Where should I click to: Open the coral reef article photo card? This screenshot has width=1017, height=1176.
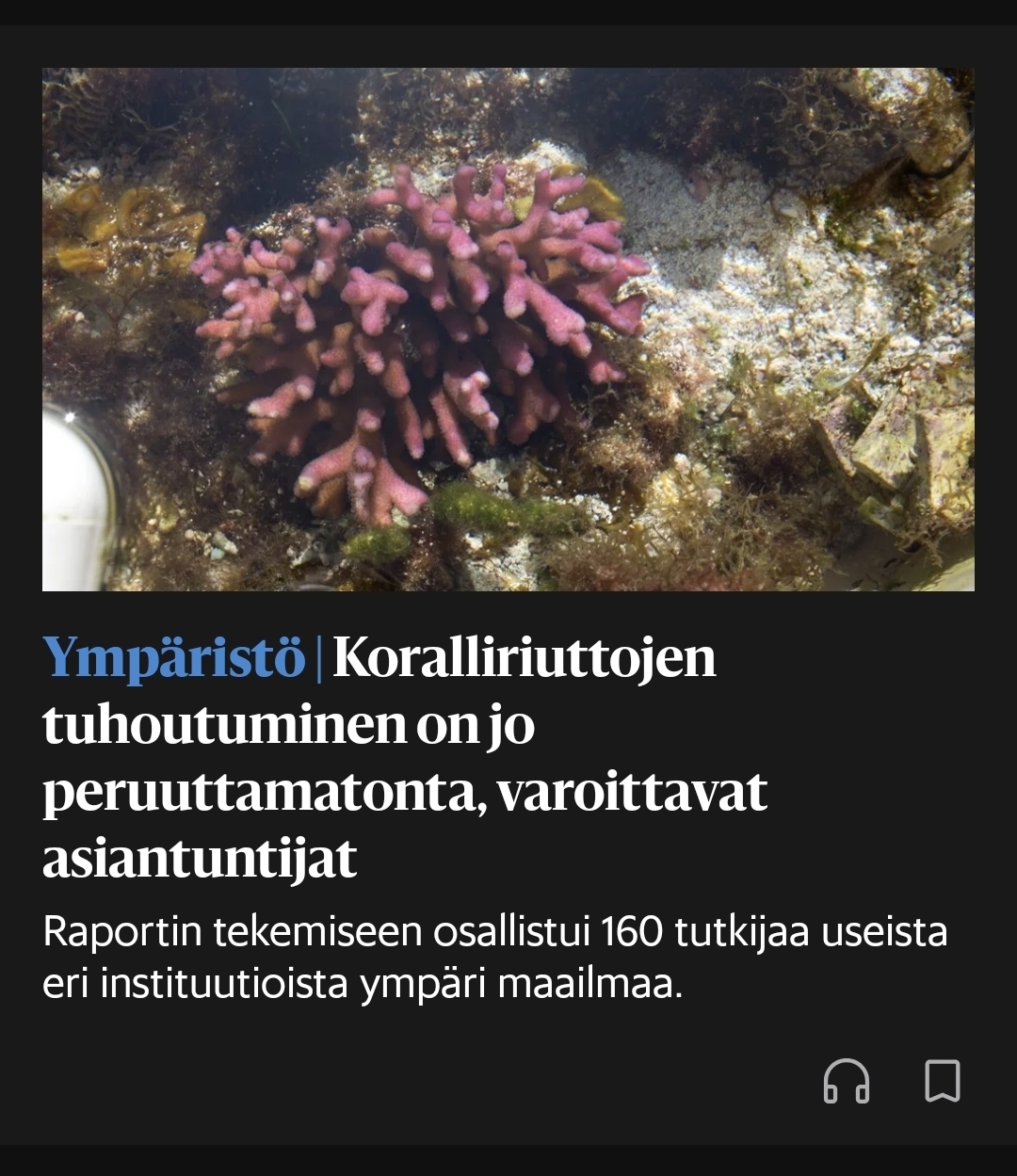click(508, 329)
